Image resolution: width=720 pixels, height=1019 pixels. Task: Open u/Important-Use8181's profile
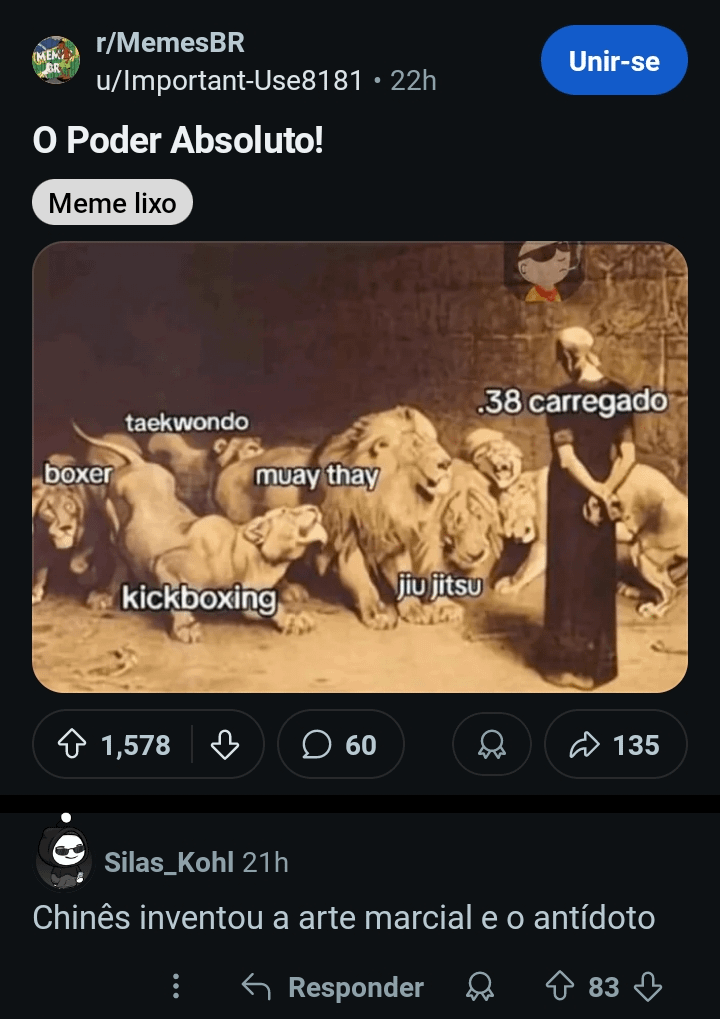click(229, 80)
